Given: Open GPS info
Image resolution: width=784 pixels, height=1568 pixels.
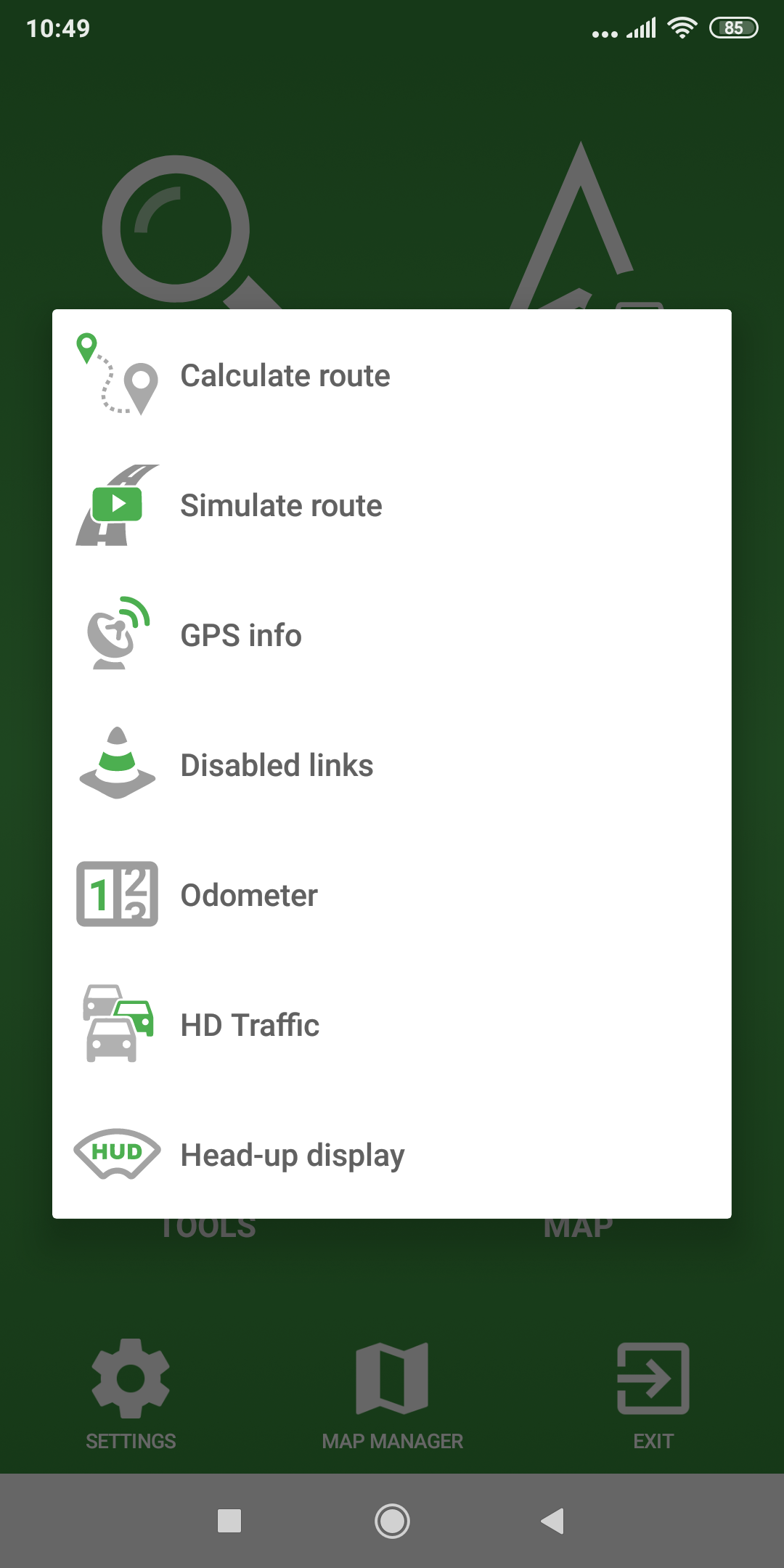Looking at the screenshot, I should coord(392,635).
